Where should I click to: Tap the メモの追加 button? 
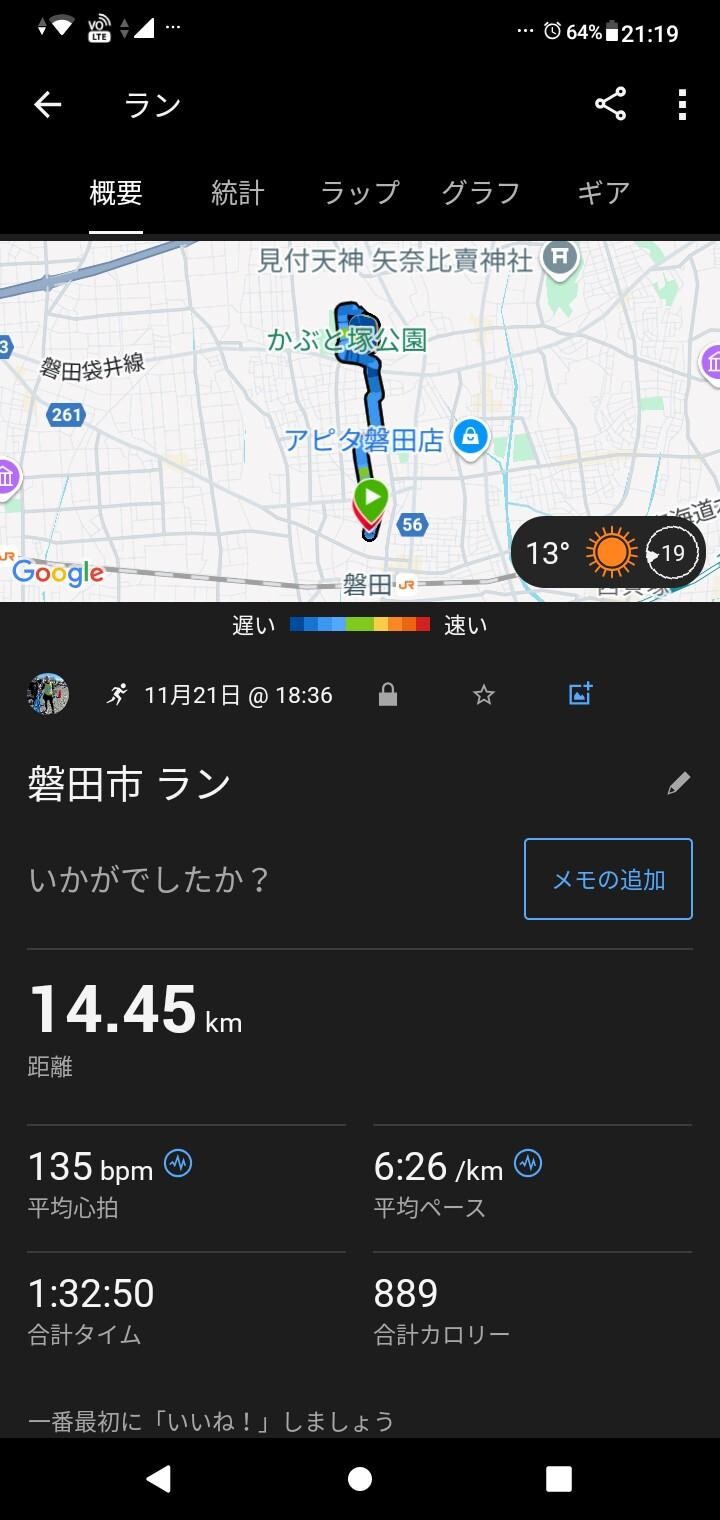tap(607, 878)
